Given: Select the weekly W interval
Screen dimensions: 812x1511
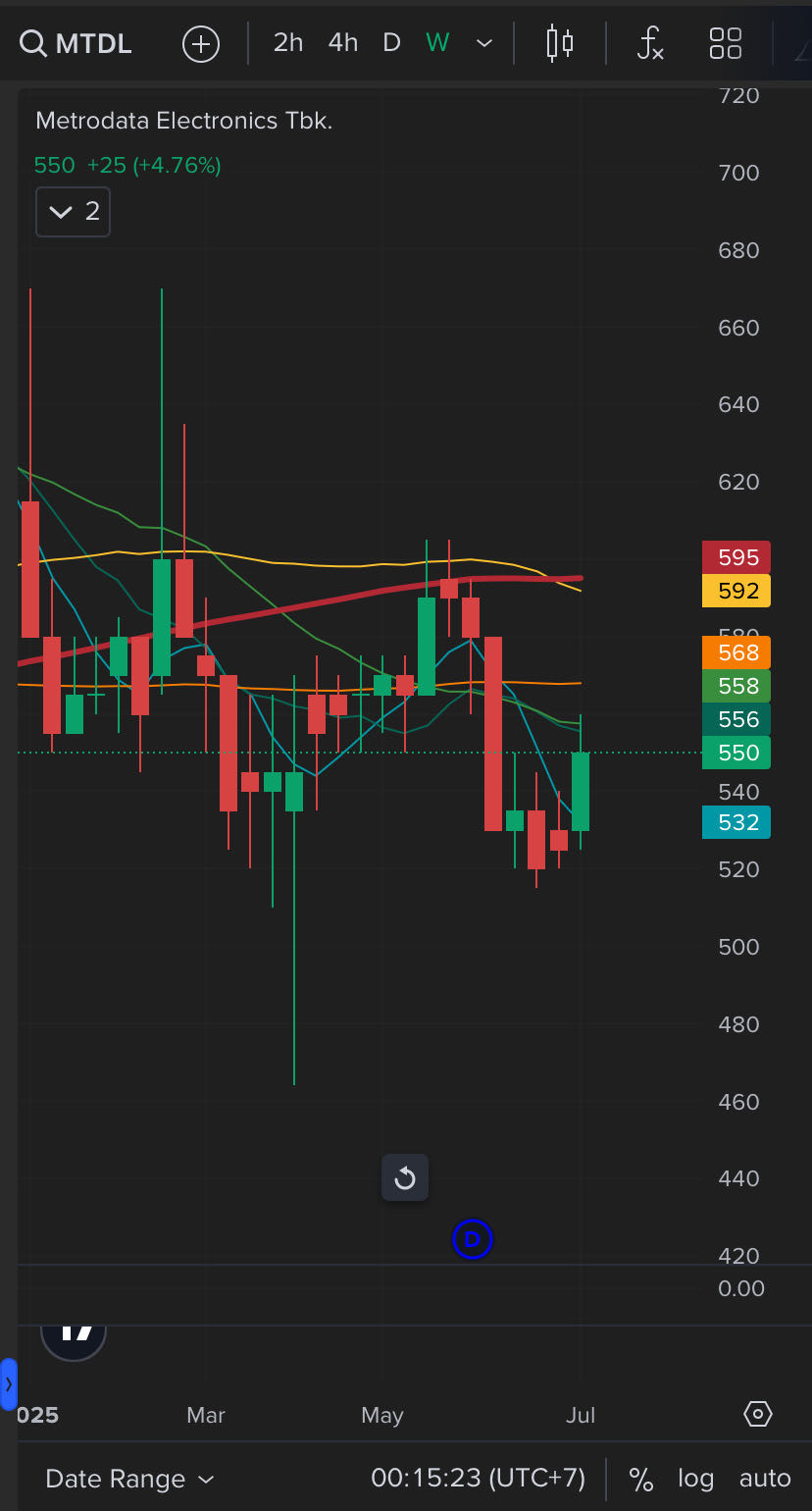Looking at the screenshot, I should coord(437,43).
